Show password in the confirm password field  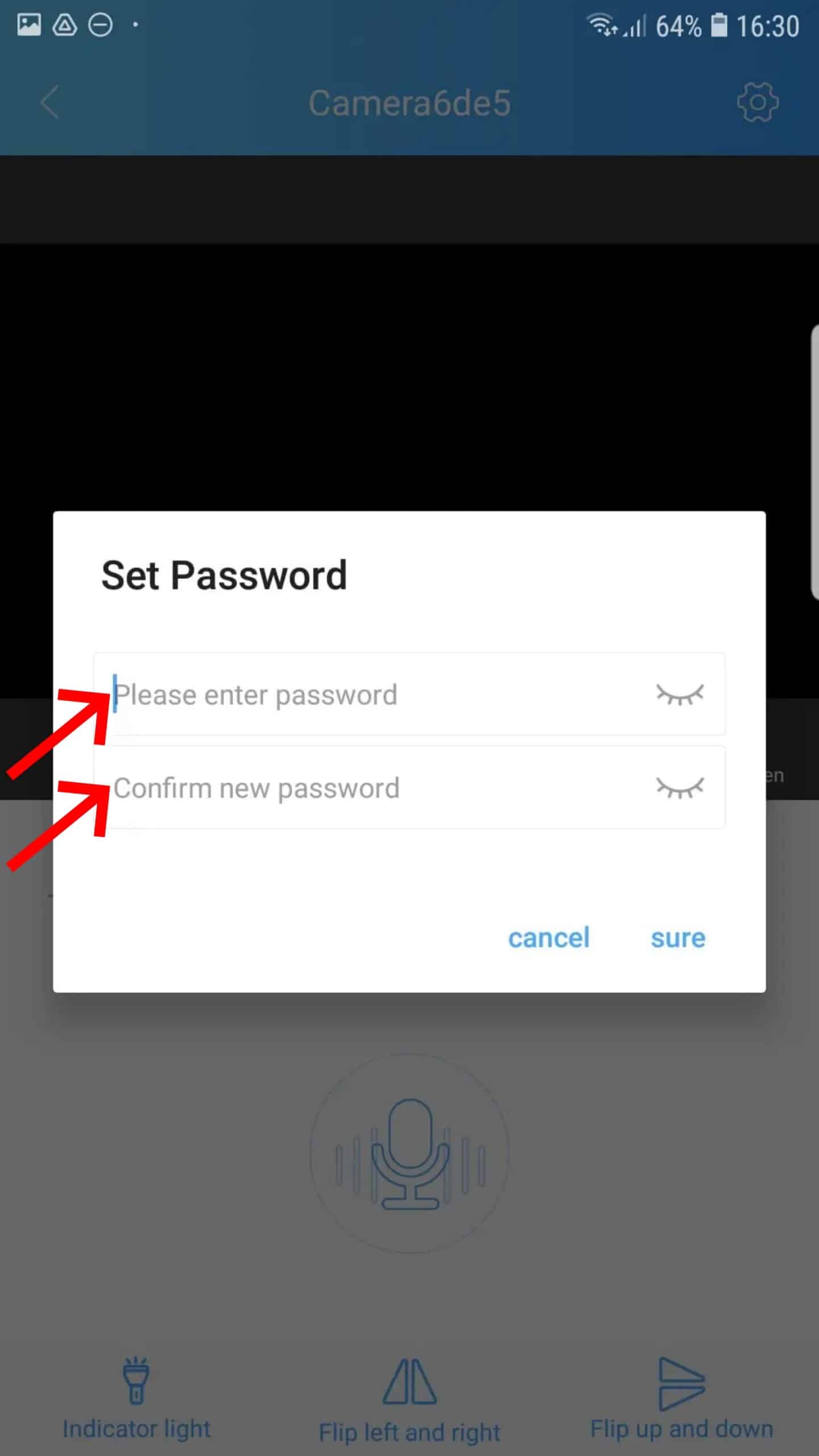point(680,788)
